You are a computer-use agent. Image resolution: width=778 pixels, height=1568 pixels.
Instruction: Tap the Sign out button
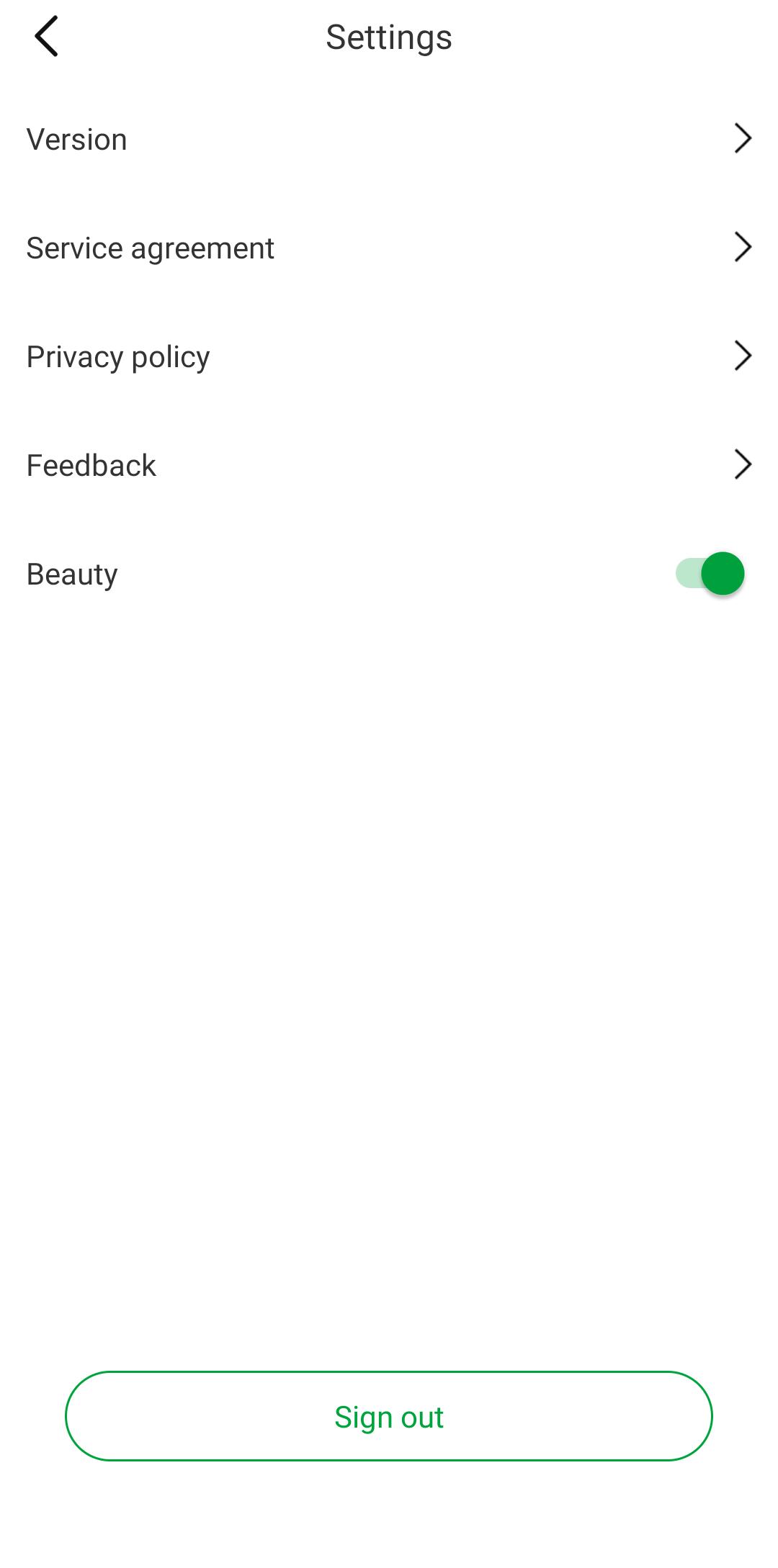(389, 1416)
